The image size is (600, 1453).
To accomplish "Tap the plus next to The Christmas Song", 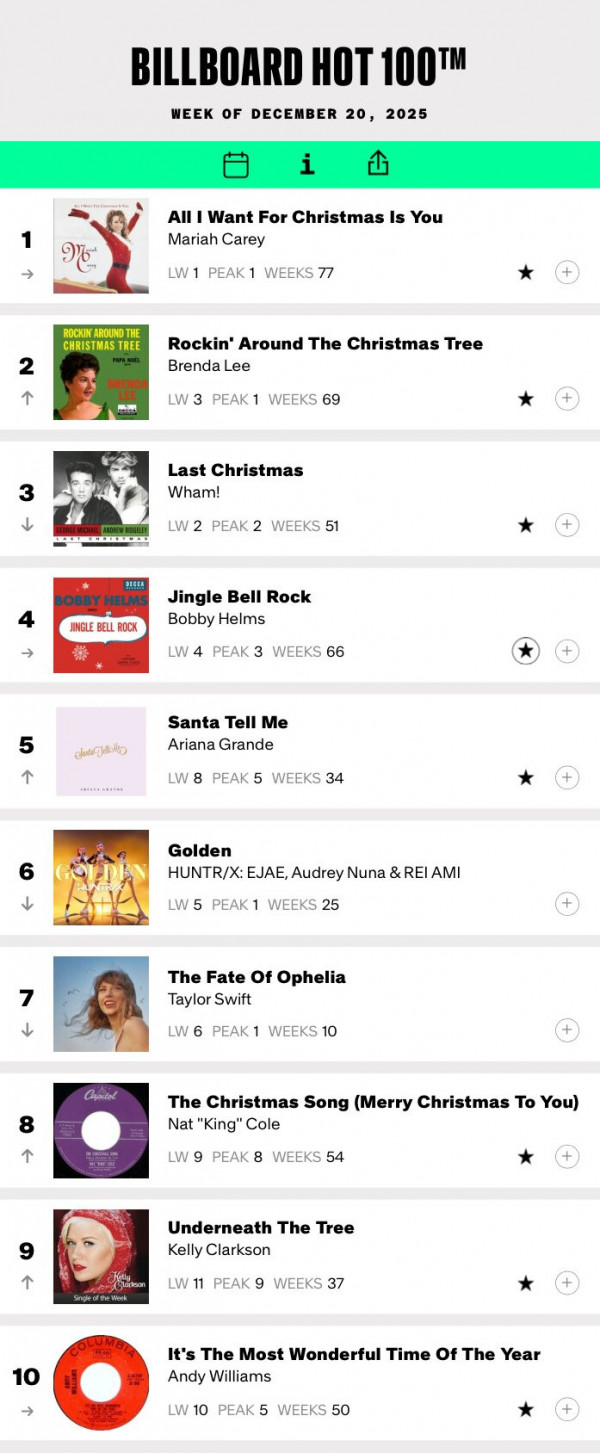I will [567, 1157].
